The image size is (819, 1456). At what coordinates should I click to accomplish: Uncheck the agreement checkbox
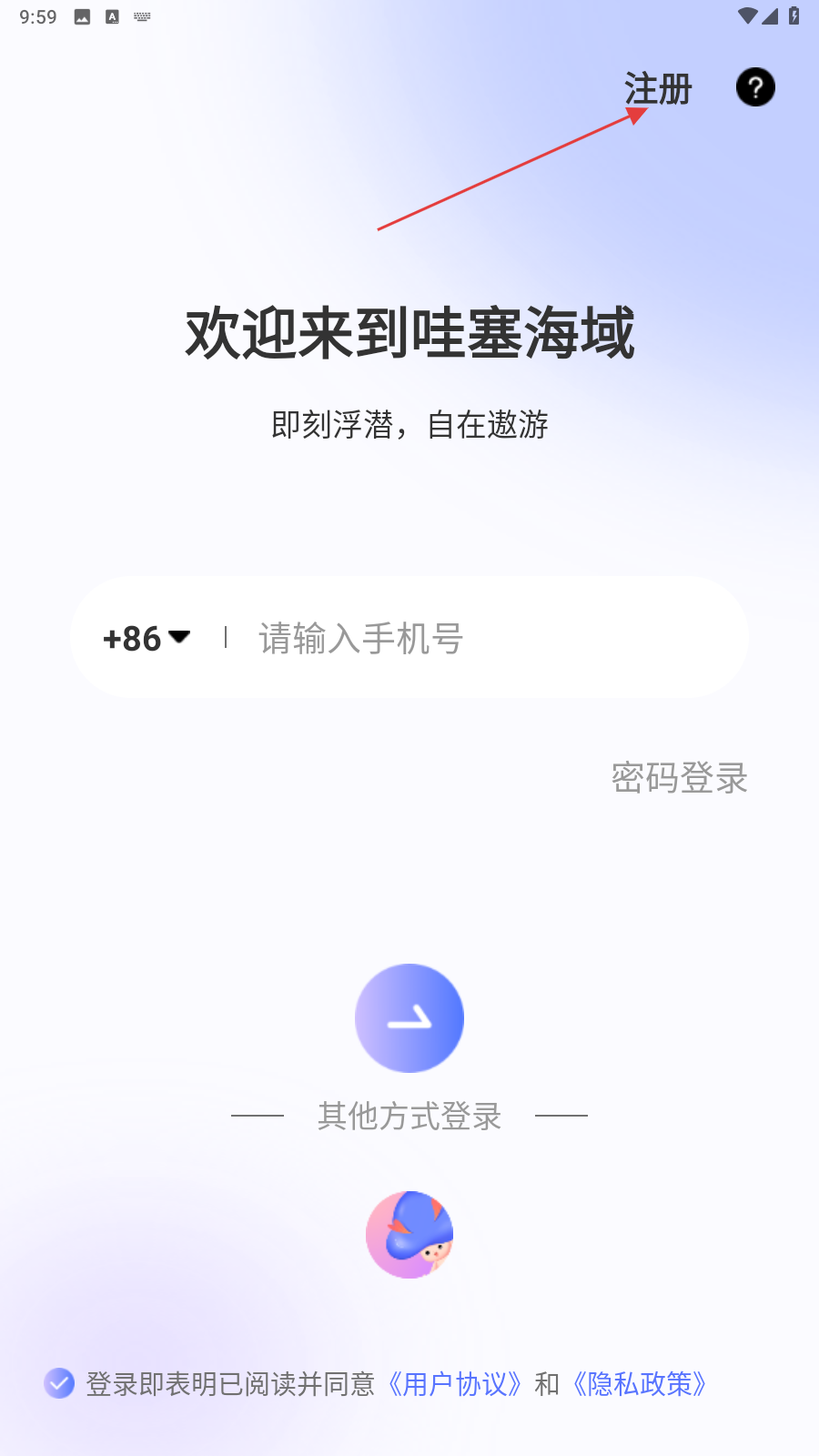59,1383
